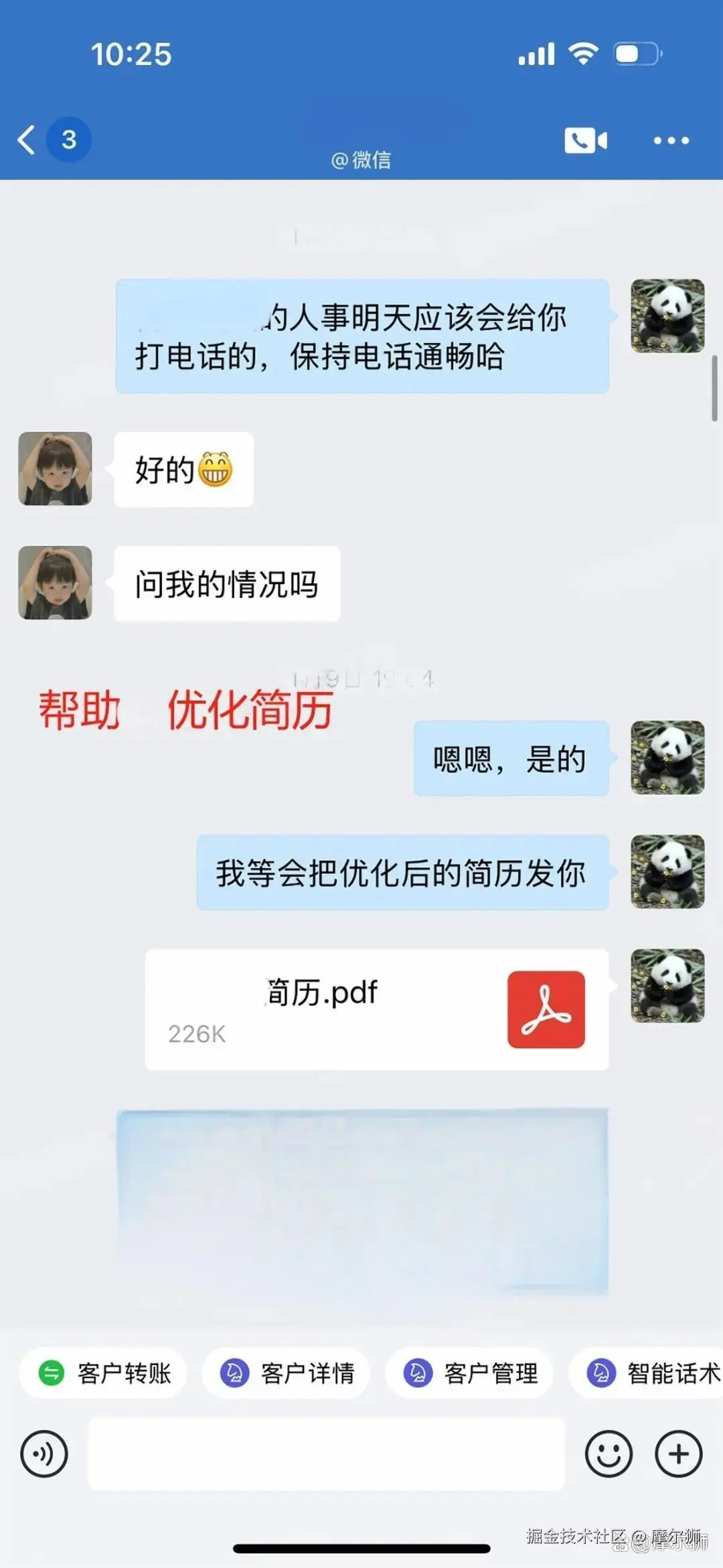
Task: Tap the panda avatar beside 嗯嗯，是的
Action: (667, 758)
